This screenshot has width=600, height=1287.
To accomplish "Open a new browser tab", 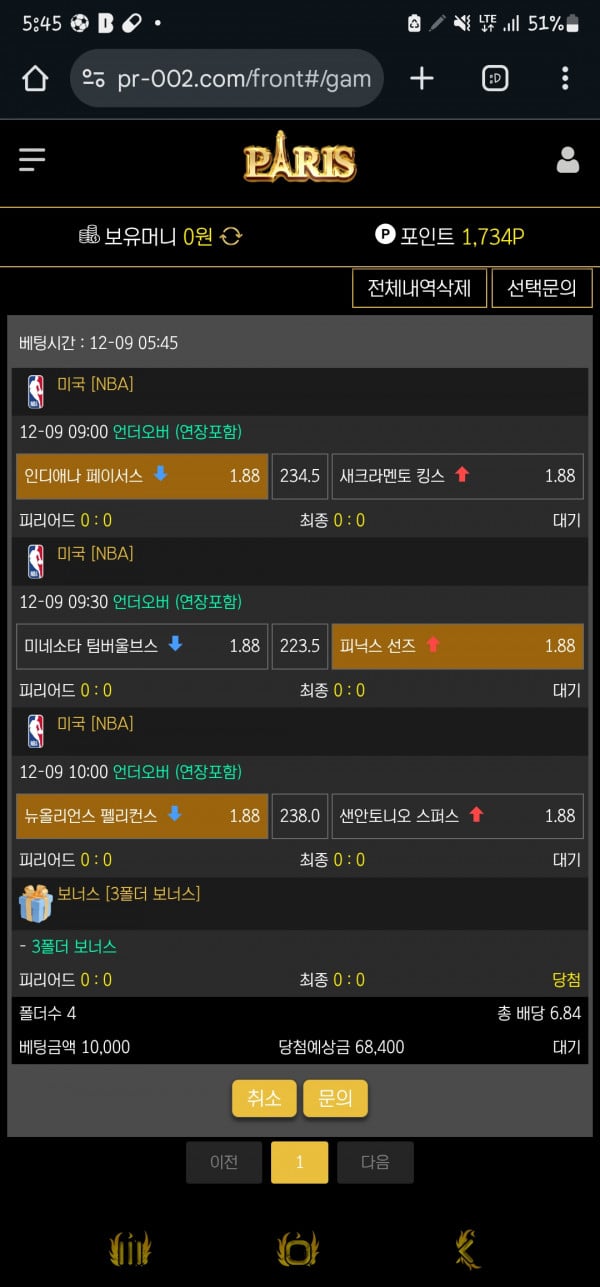I will [422, 78].
